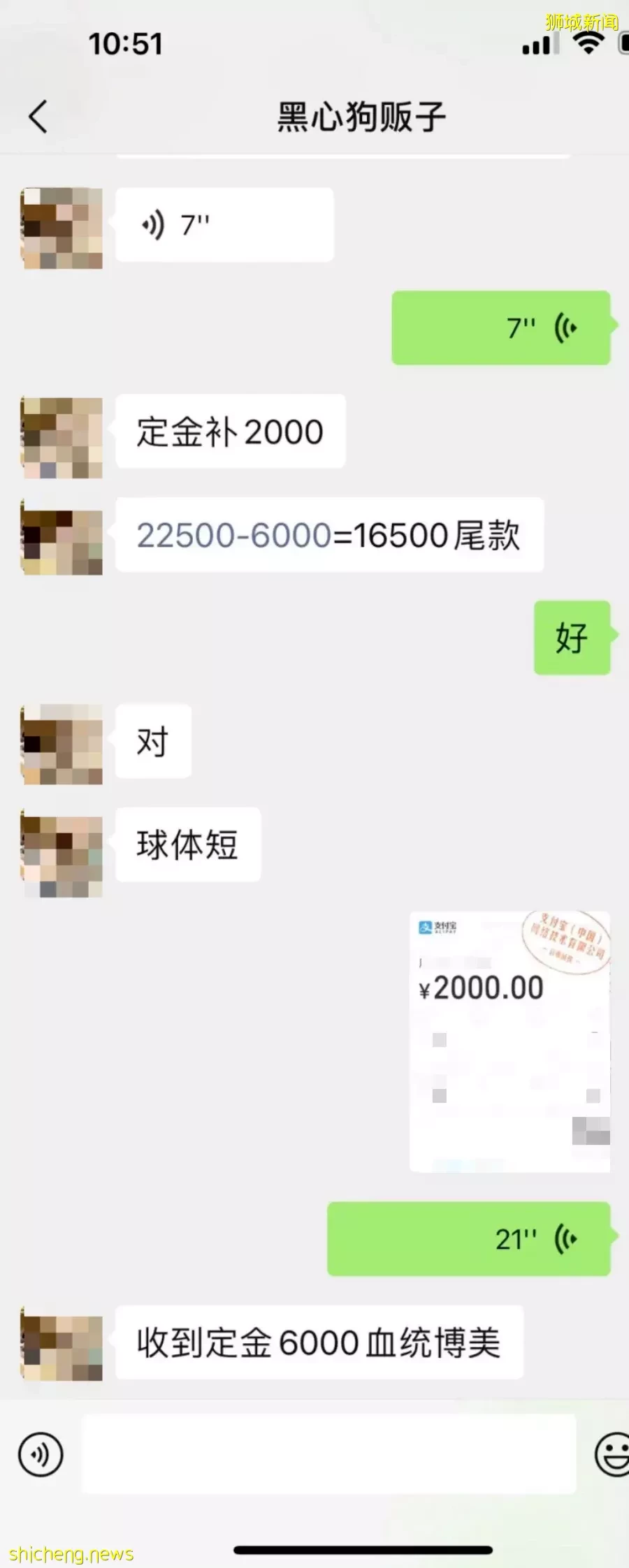Go back from the 黑心狗贩子 chat
Viewport: 629px width, 1568px height.
pyautogui.click(x=38, y=116)
